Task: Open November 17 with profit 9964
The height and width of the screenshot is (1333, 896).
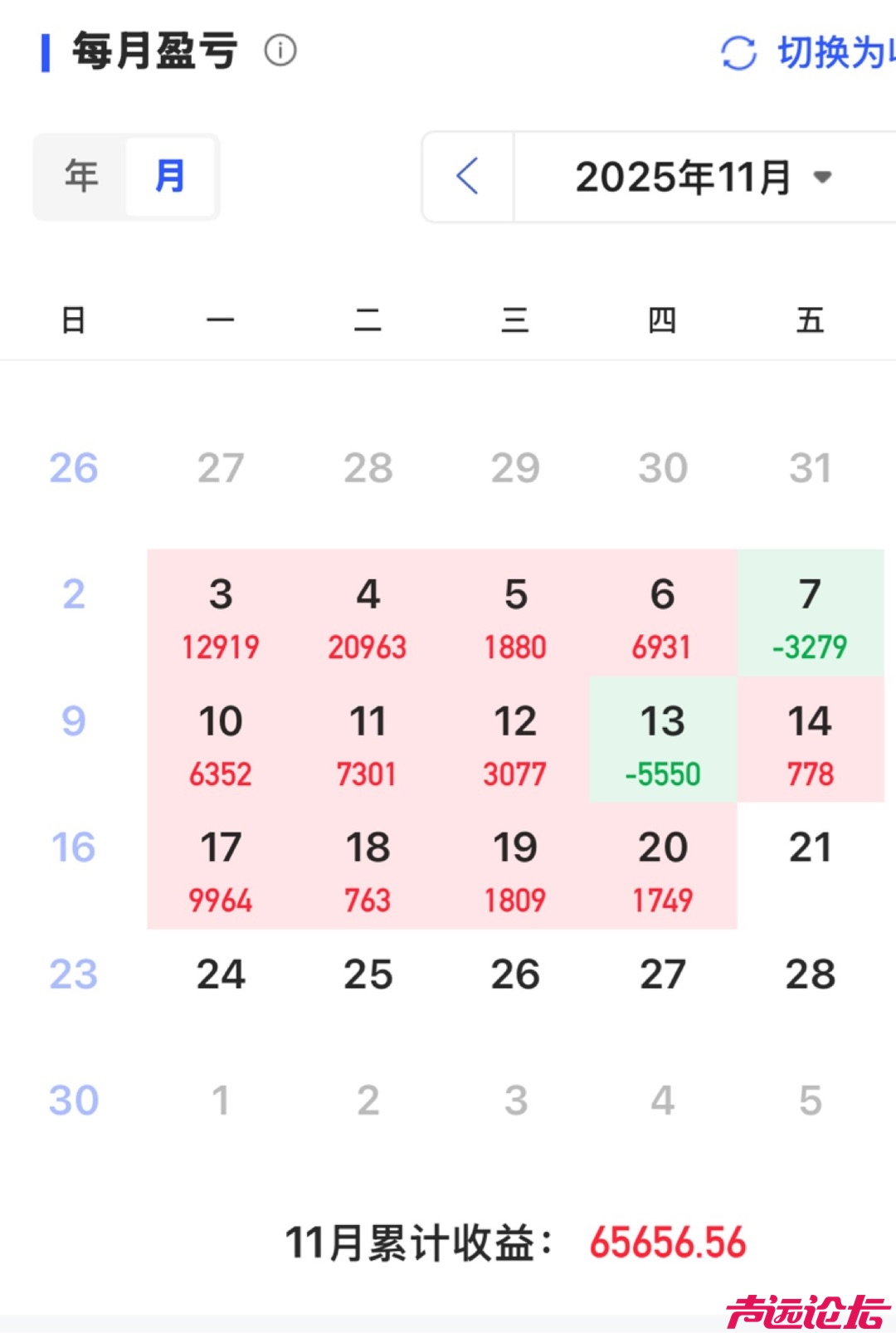Action: (221, 867)
